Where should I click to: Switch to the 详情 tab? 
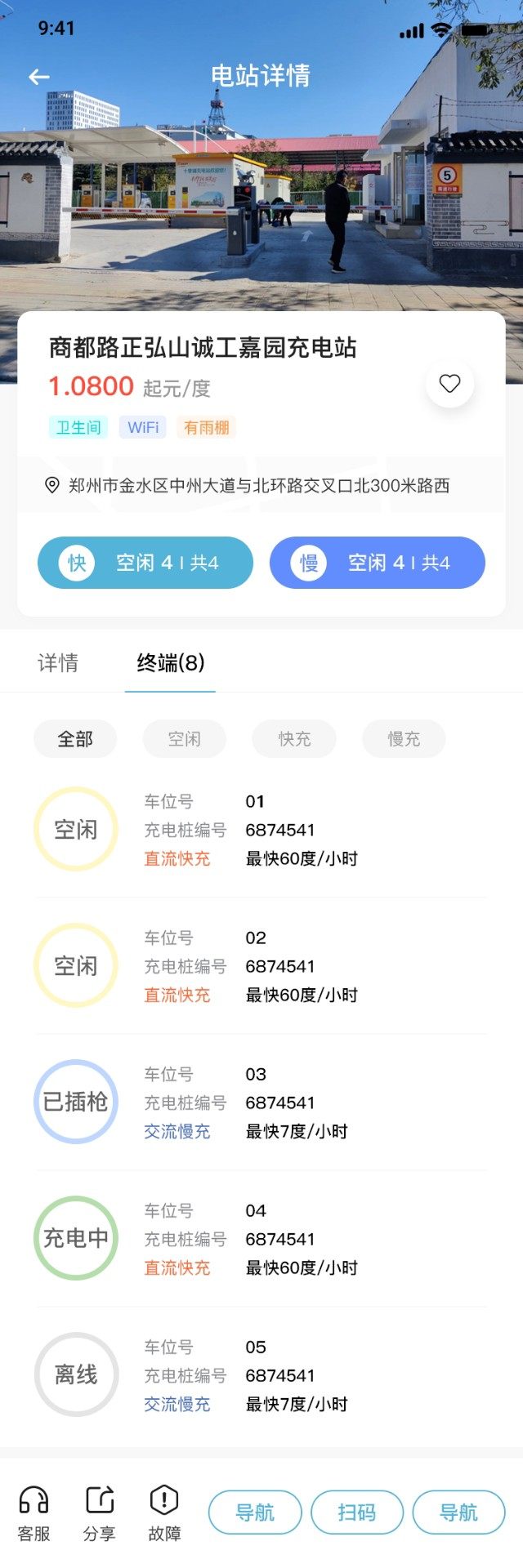pyautogui.click(x=58, y=662)
